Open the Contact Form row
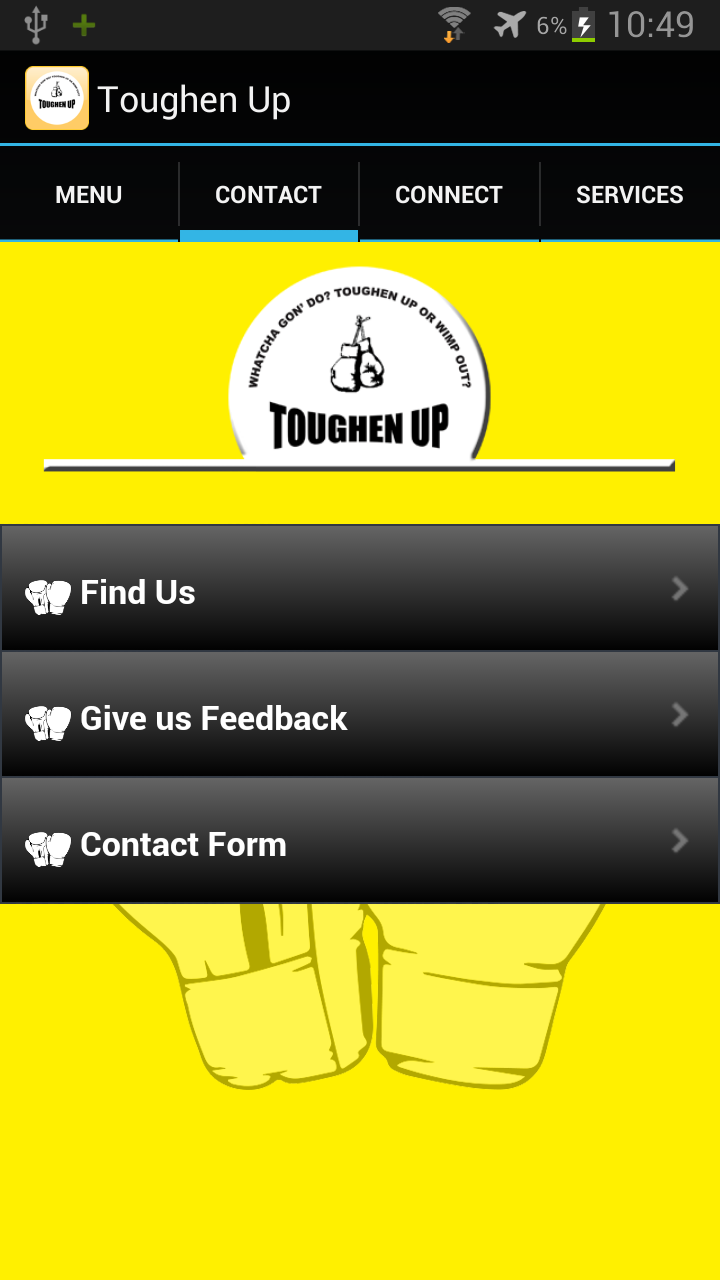 (x=360, y=842)
